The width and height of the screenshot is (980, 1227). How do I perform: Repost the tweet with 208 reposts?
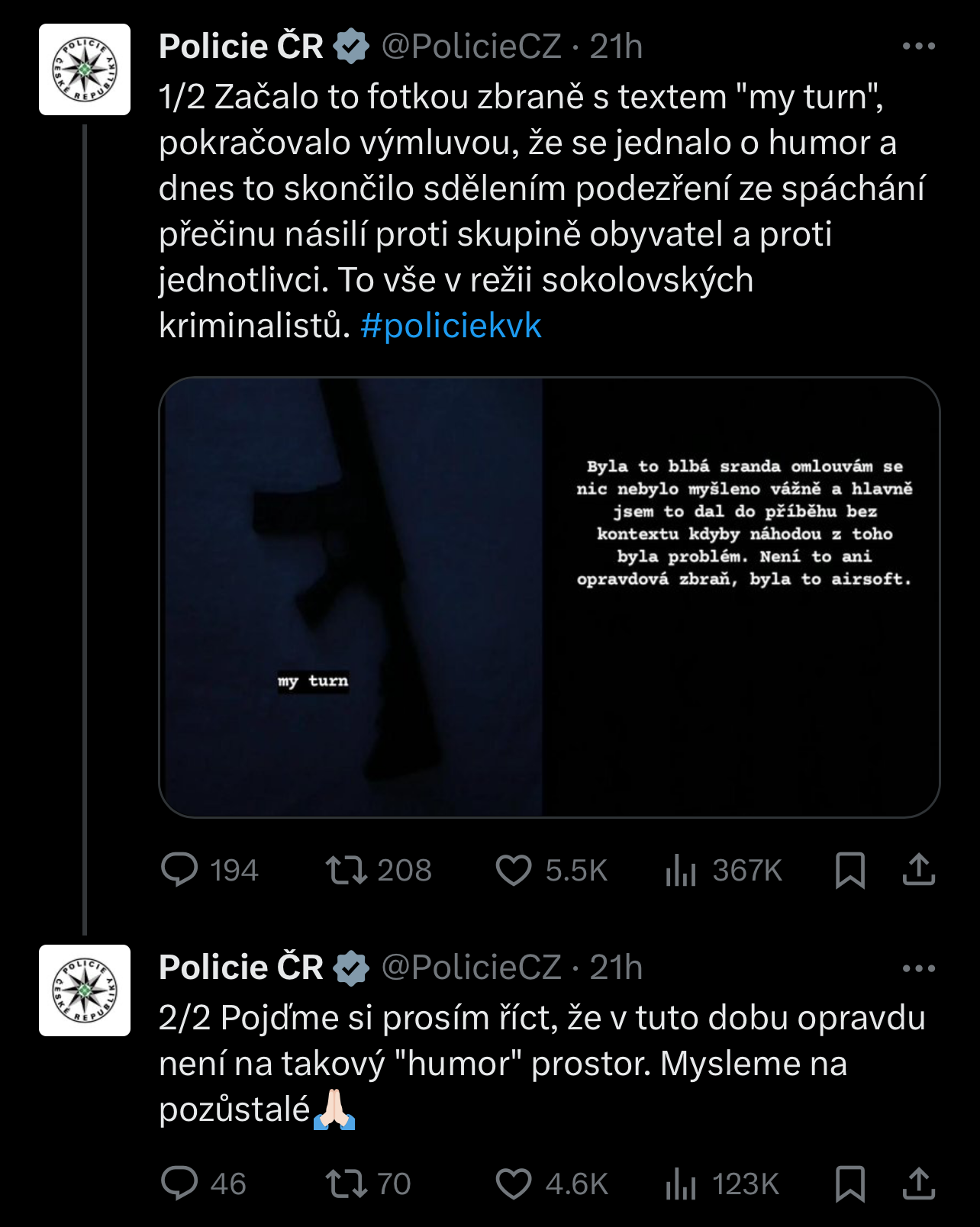coord(347,870)
